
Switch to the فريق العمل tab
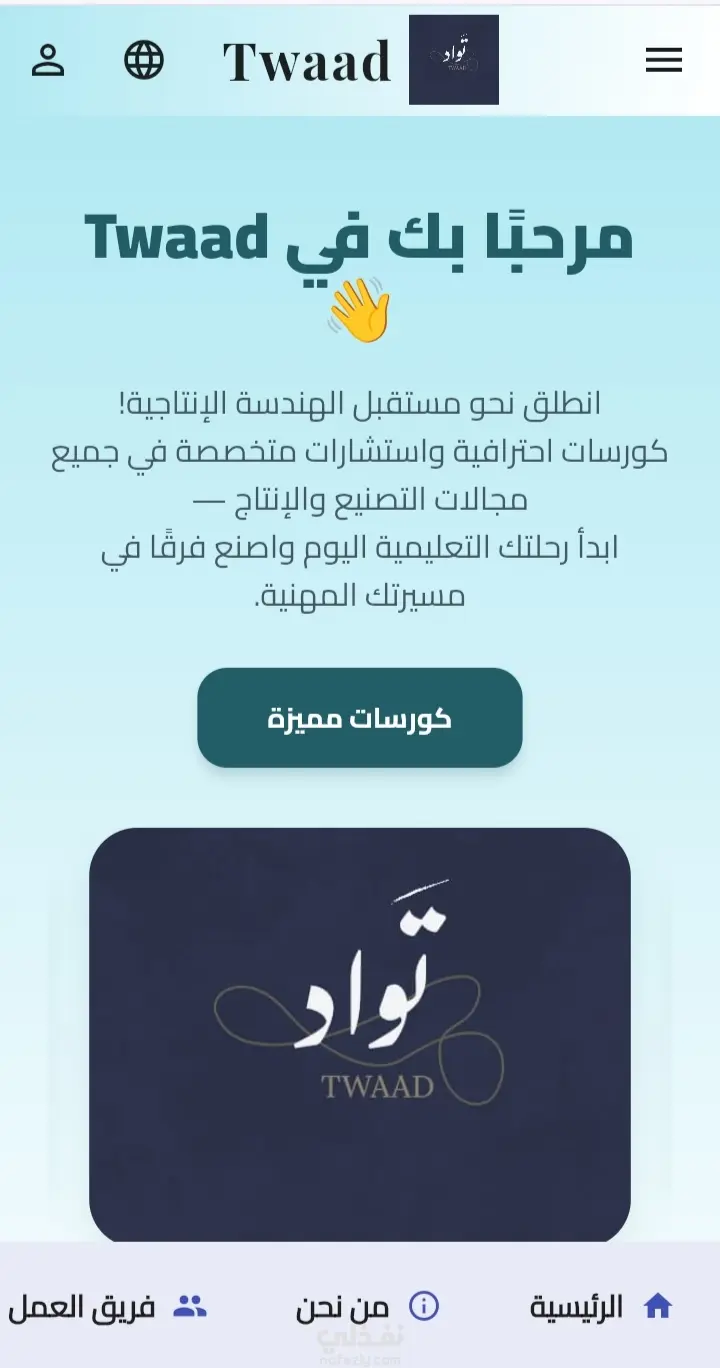tap(107, 1306)
